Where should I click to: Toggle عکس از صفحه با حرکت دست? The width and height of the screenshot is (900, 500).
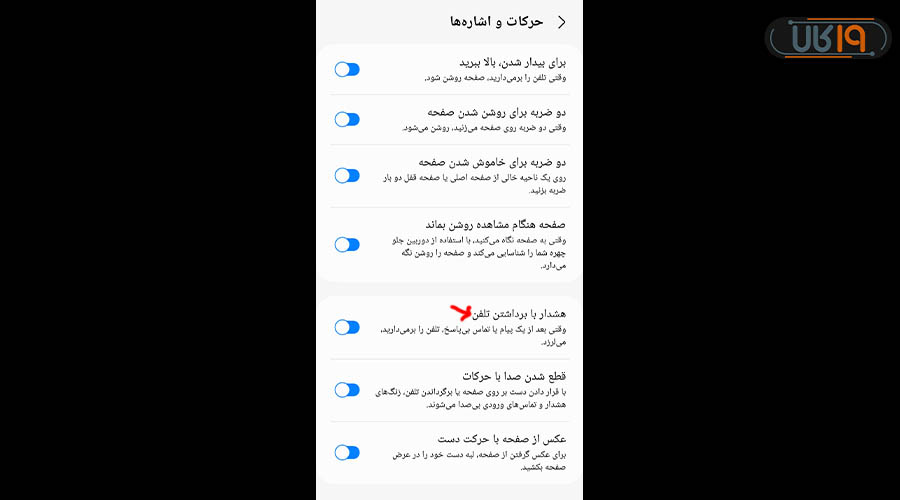tap(346, 452)
